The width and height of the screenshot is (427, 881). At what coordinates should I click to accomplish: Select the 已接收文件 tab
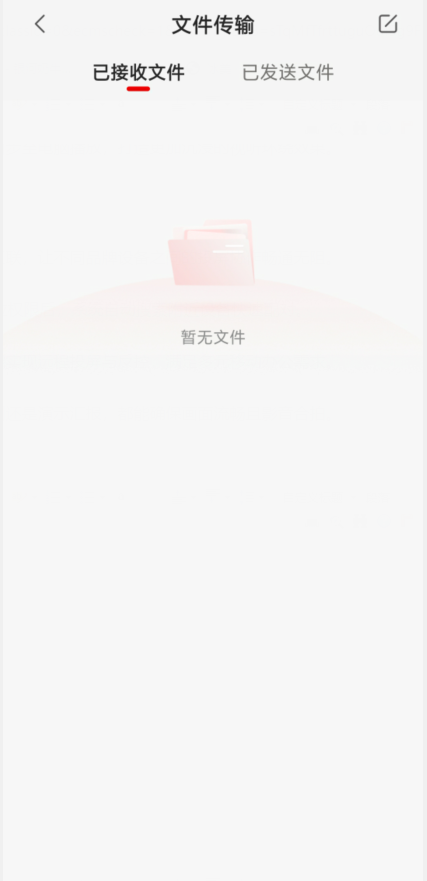click(x=139, y=73)
